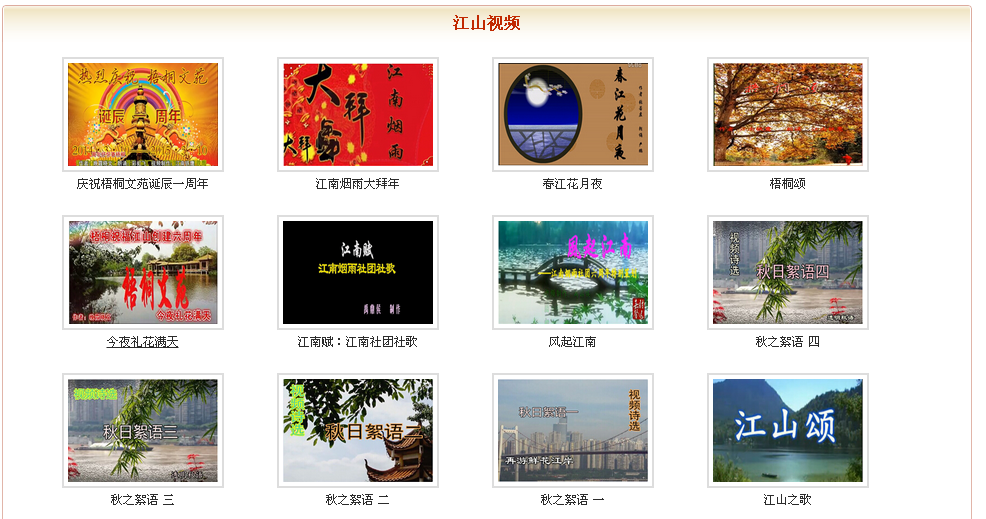Viewport: 986px width, 519px height.
Task: Open the 庆祝梧桐文苑诞辰一周年 video thumbnail
Action: (x=142, y=114)
